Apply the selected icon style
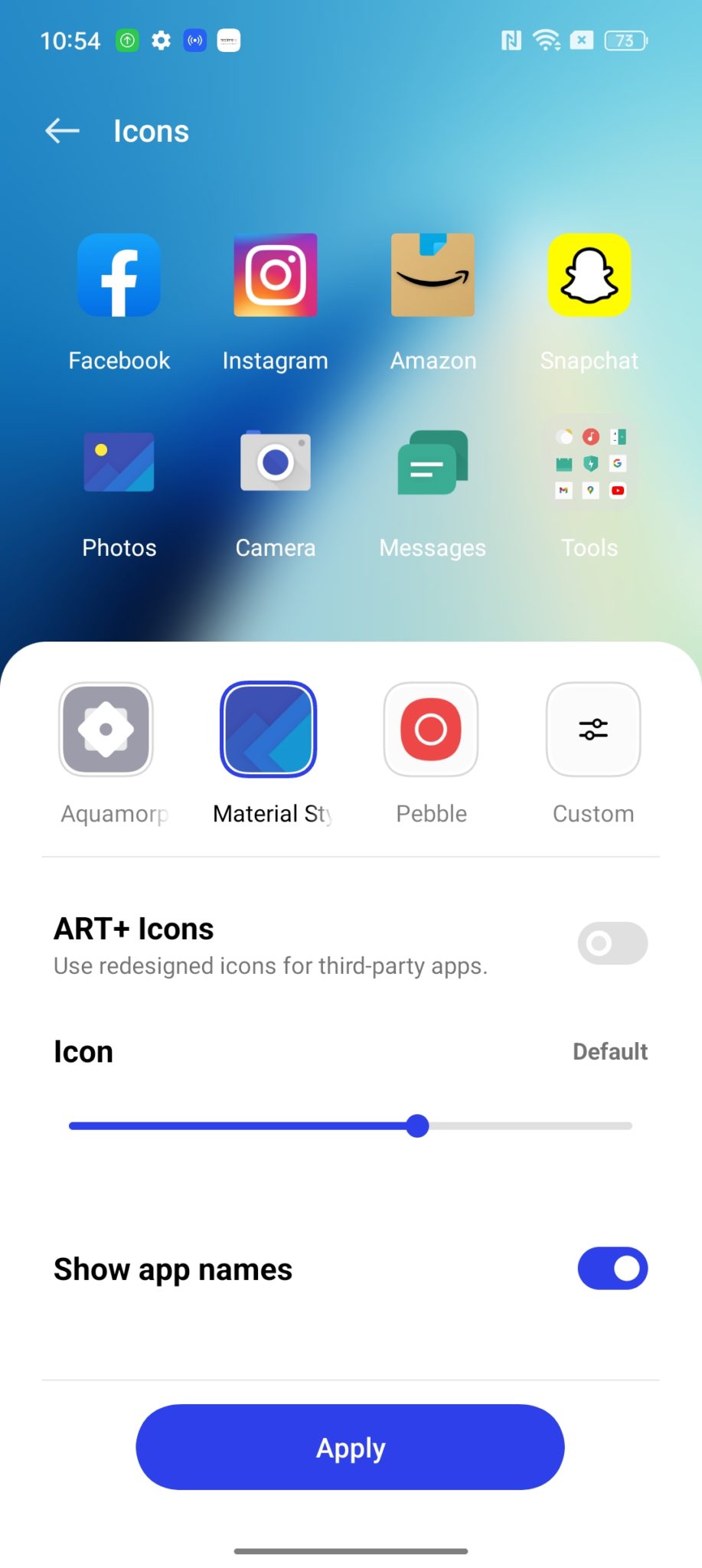Viewport: 702px width, 1568px height. pyautogui.click(x=351, y=1447)
